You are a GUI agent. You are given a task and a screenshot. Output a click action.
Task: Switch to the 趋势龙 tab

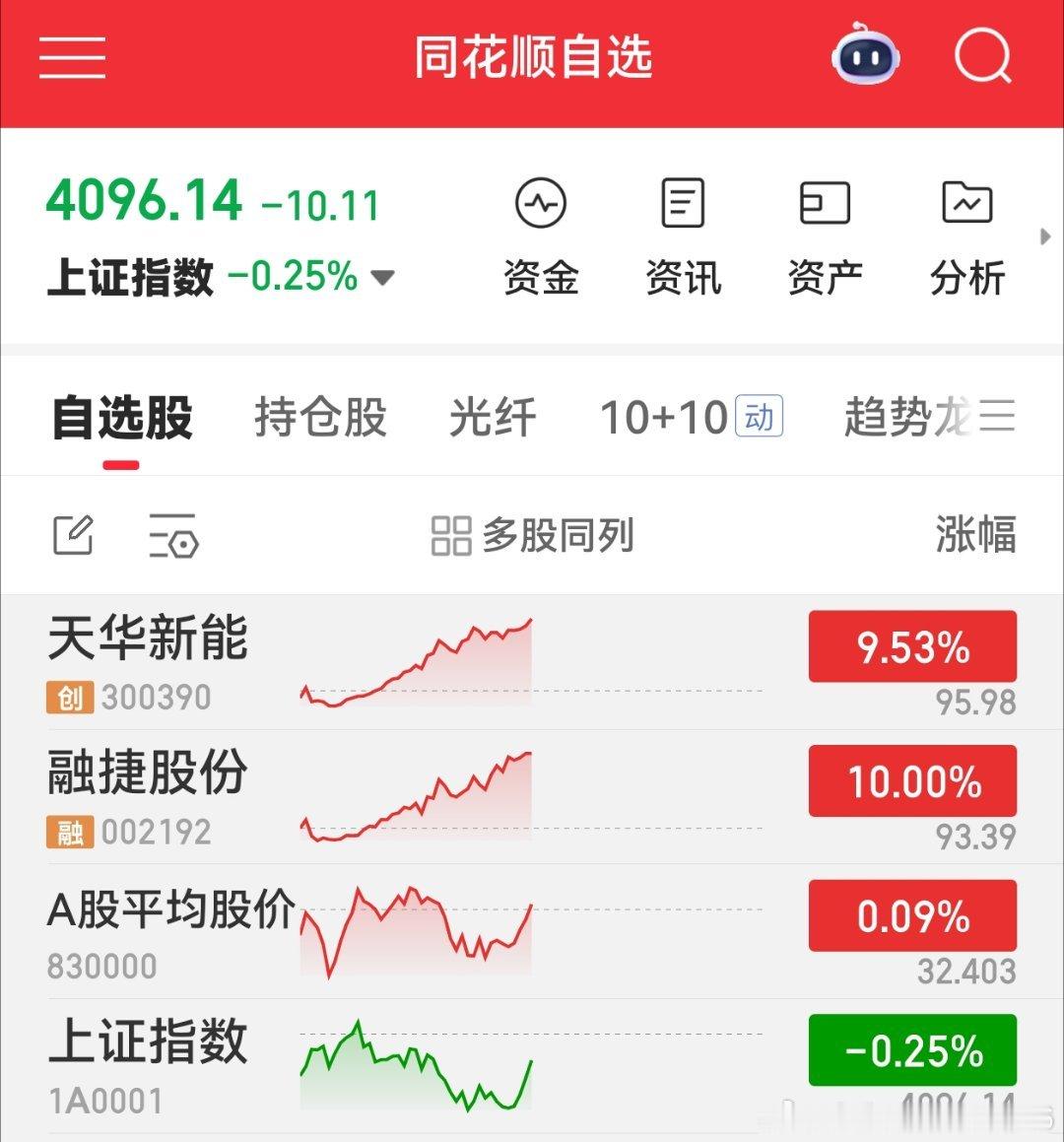point(907,418)
